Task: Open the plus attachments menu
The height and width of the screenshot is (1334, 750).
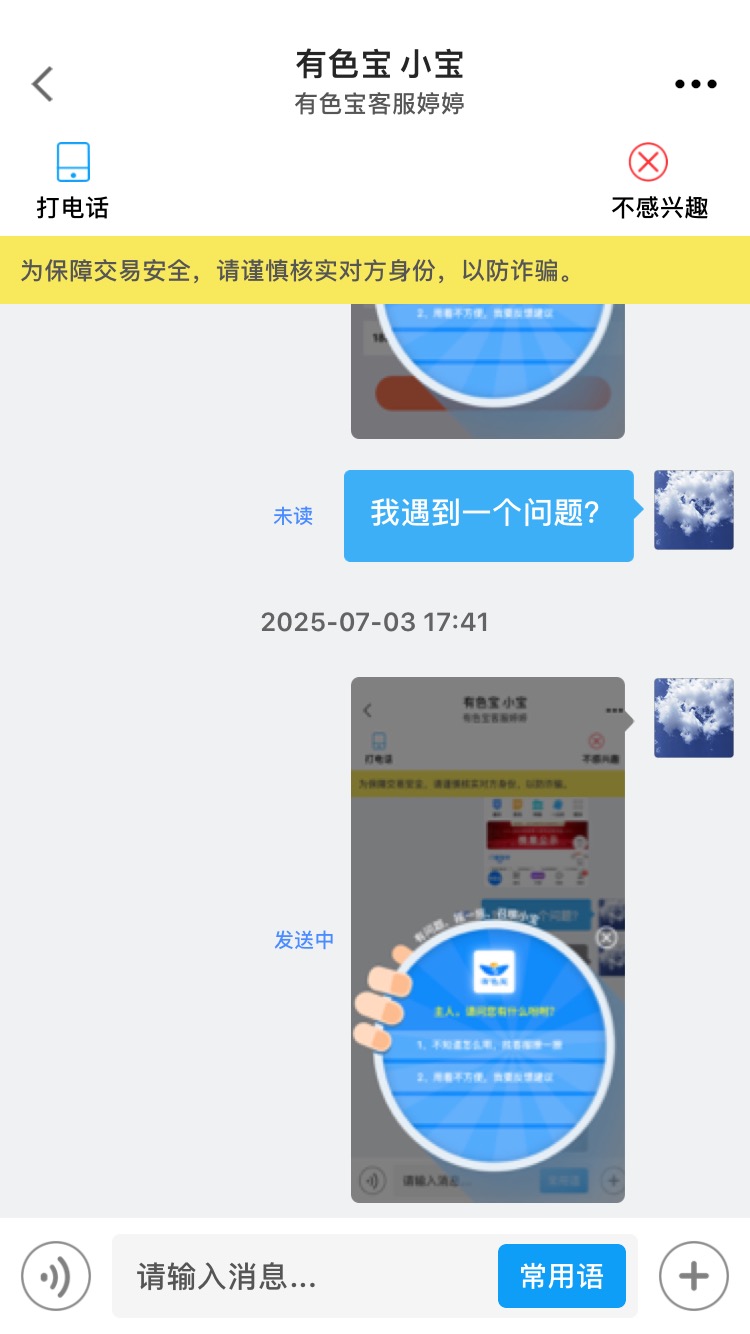Action: (693, 1276)
